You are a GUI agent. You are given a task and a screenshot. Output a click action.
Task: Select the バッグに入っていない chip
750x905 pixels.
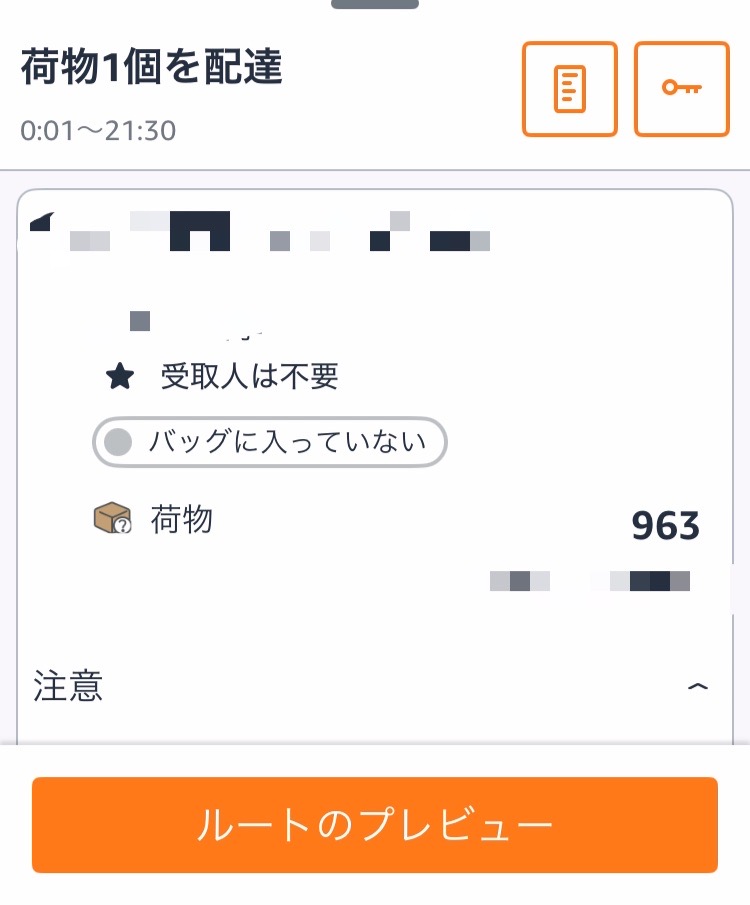point(270,442)
